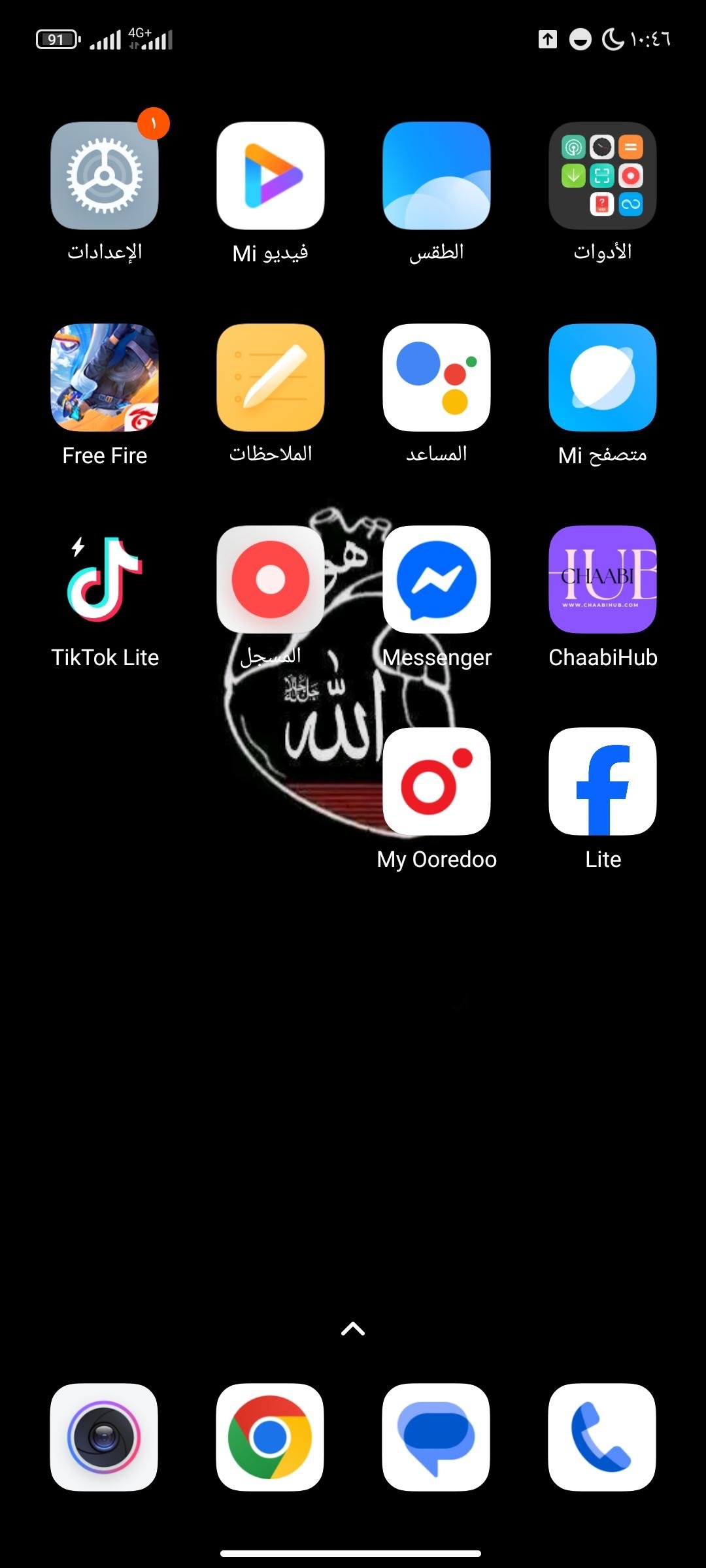
Task: Launch Facebook Lite
Action: (x=603, y=781)
